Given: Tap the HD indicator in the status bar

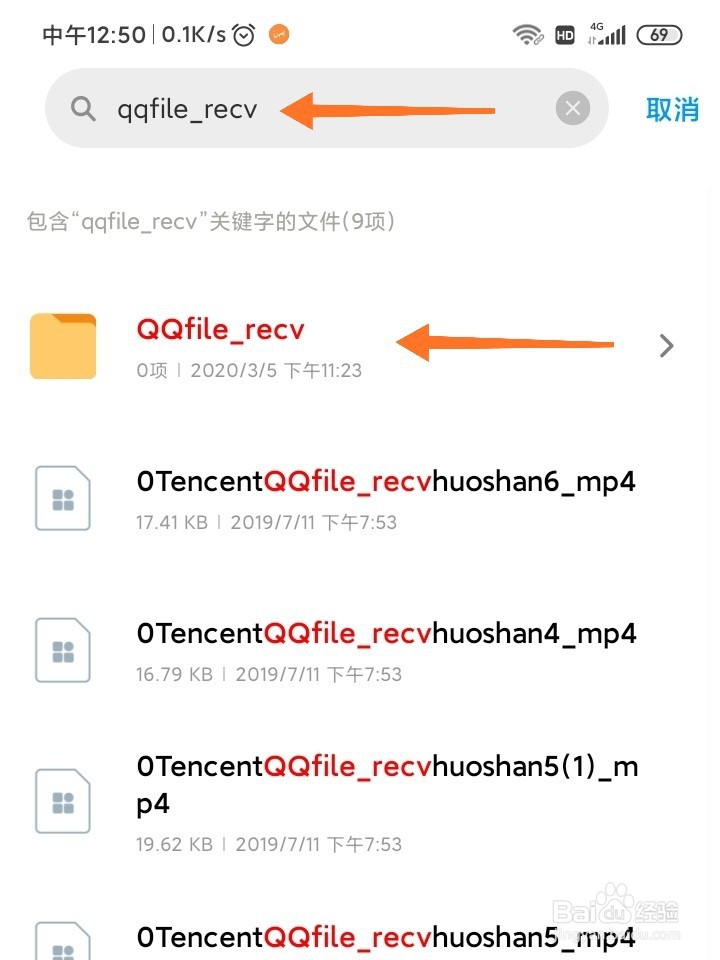Looking at the screenshot, I should [564, 34].
